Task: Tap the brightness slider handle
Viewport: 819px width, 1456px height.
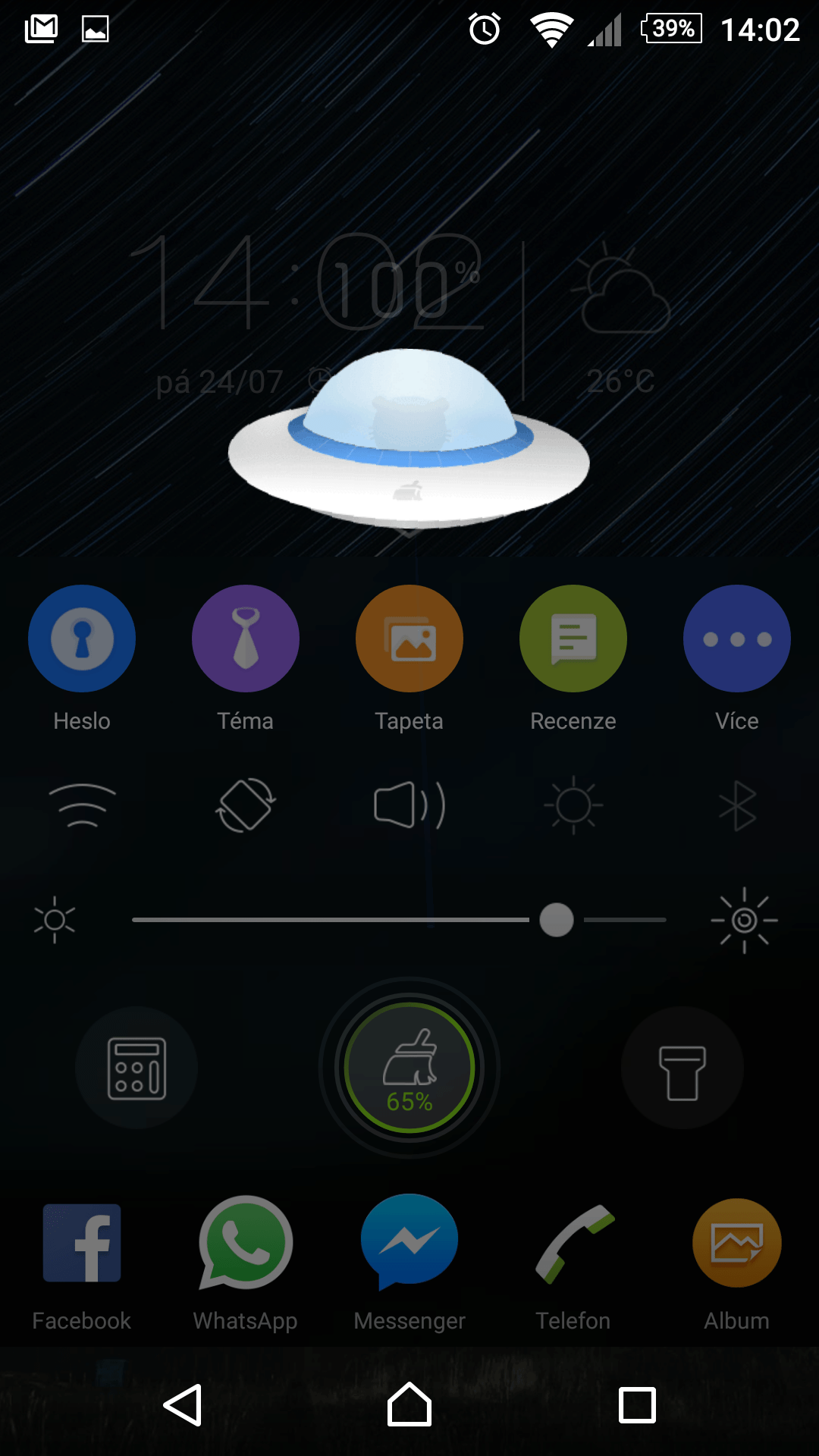Action: [557, 920]
